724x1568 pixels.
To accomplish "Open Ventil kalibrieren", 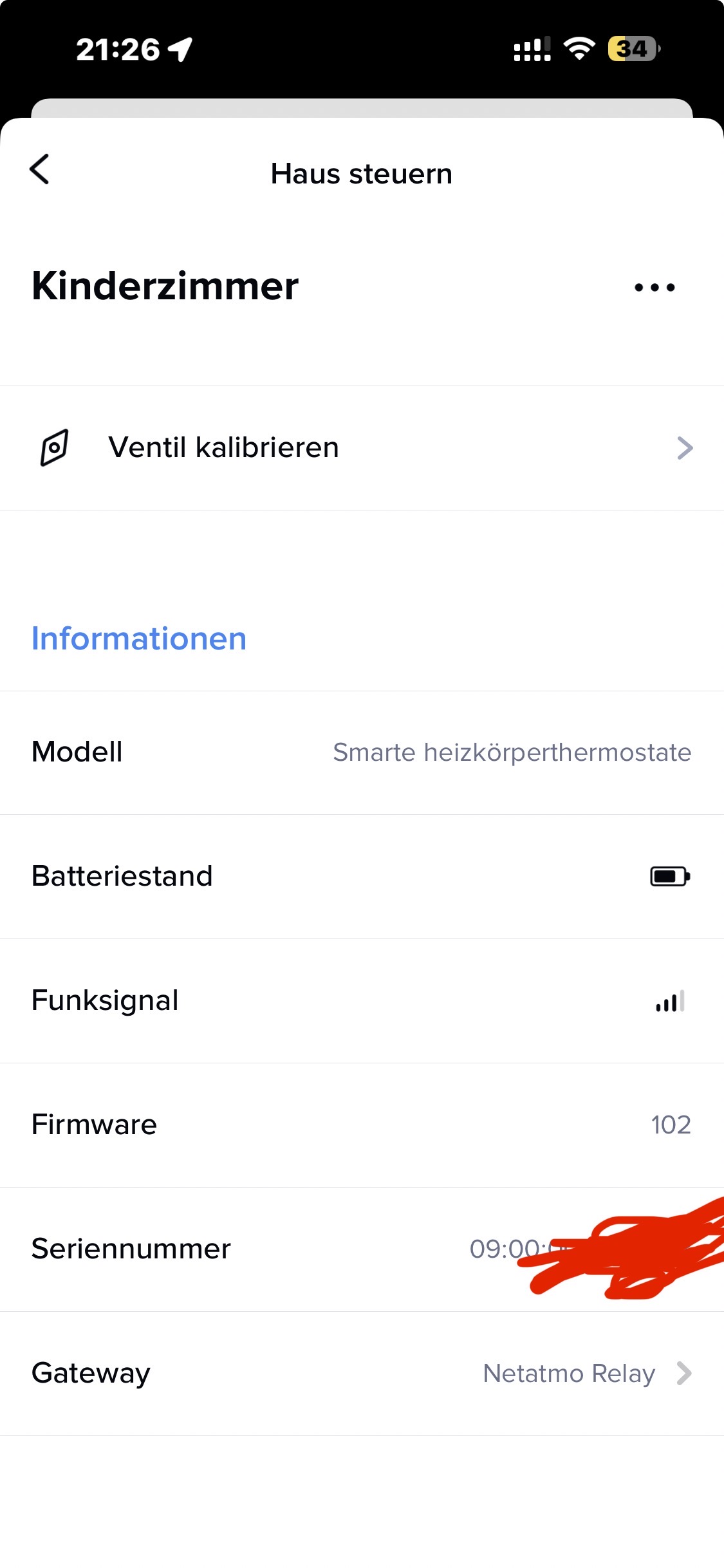I will 362,448.
